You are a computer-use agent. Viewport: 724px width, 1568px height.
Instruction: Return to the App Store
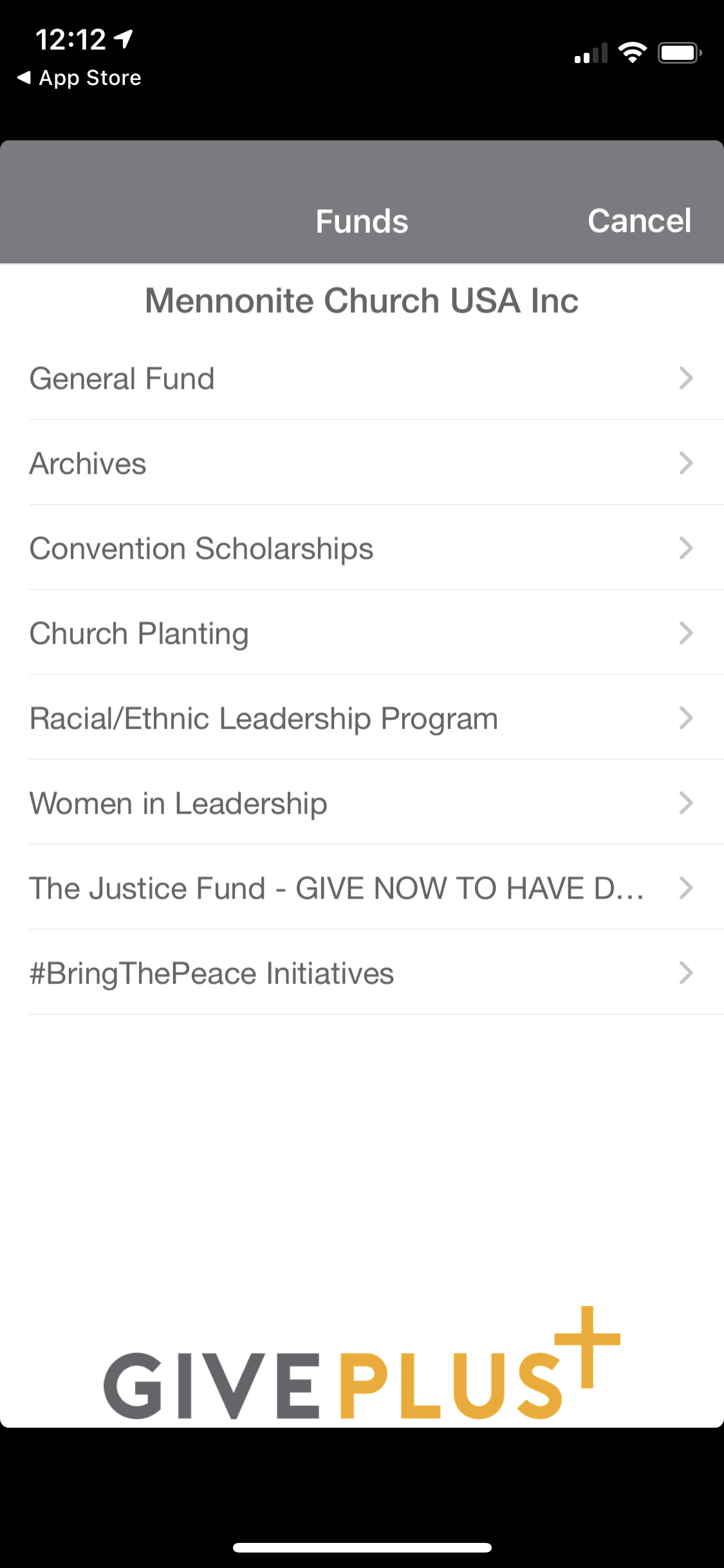tap(79, 78)
